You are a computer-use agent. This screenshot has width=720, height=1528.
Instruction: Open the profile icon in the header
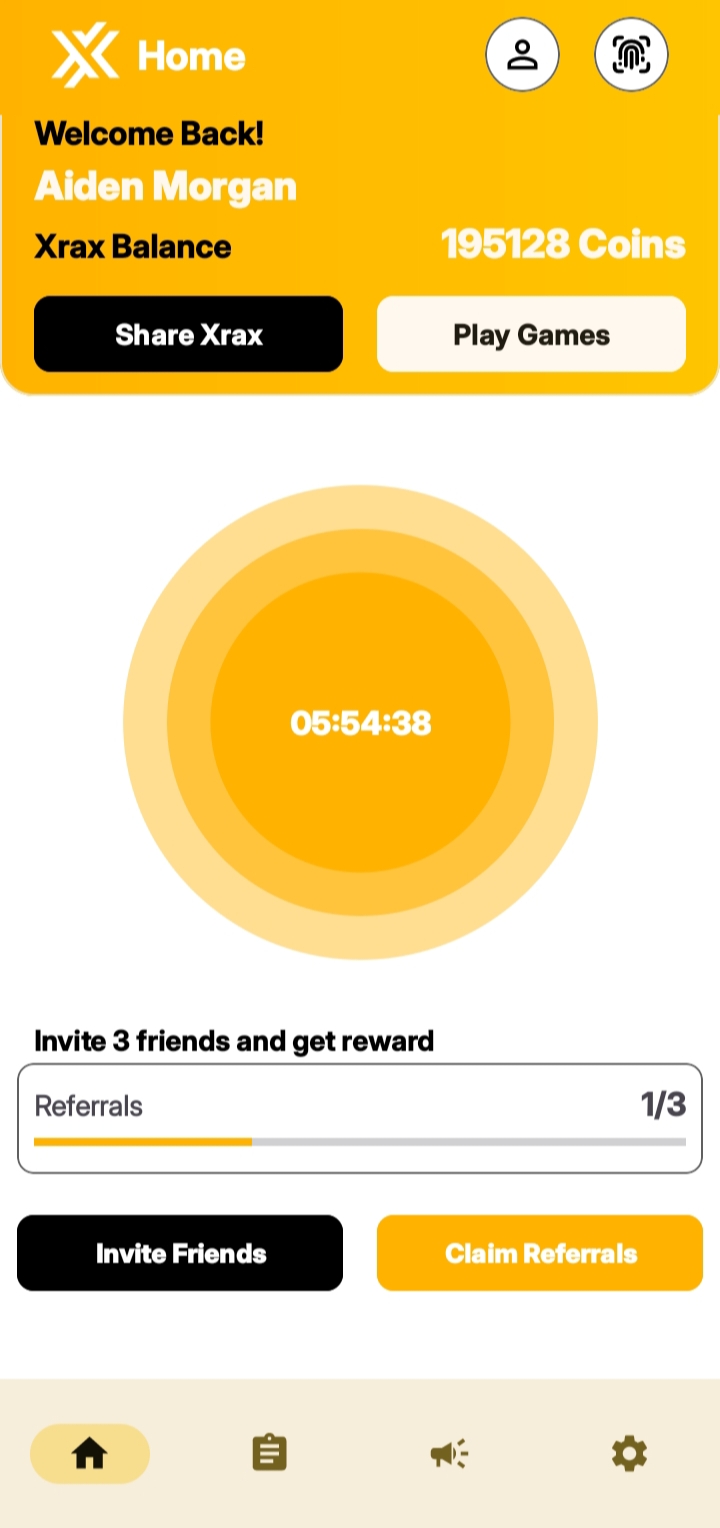click(x=522, y=55)
